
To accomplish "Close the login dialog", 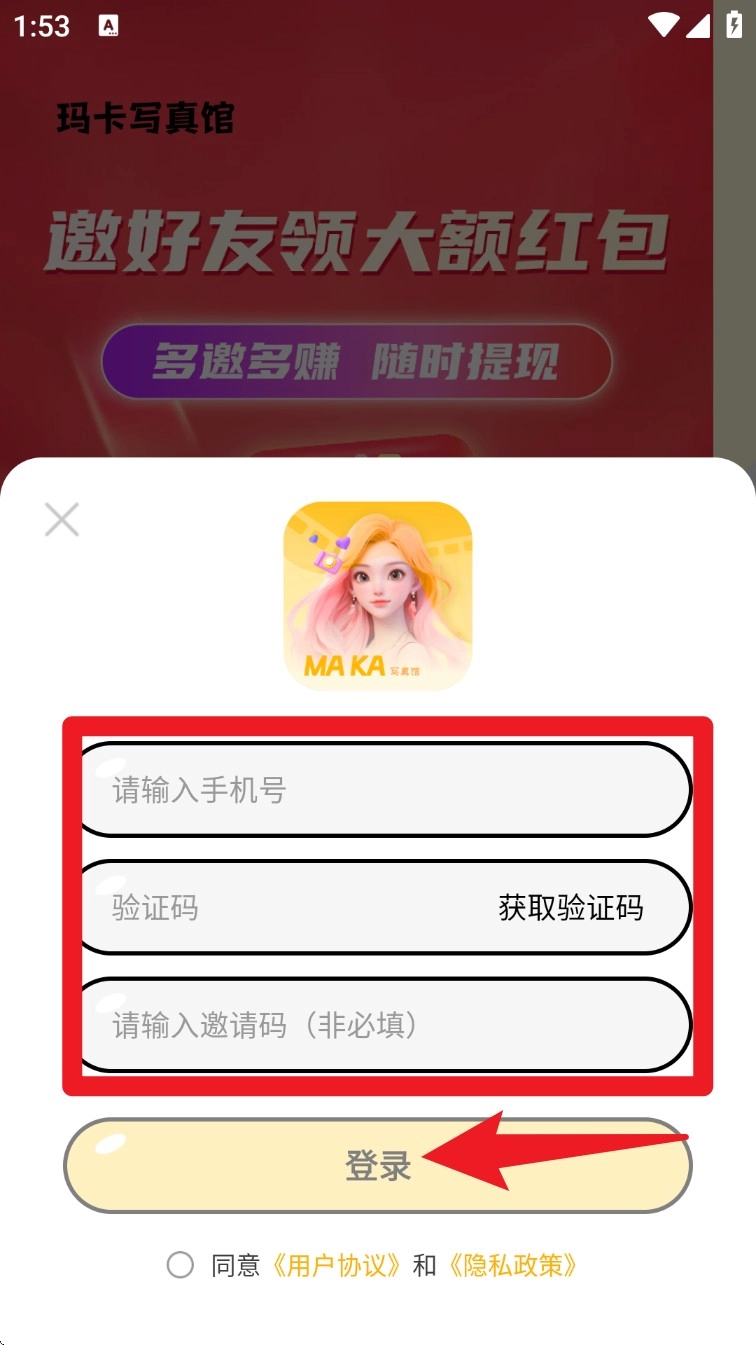I will [62, 520].
